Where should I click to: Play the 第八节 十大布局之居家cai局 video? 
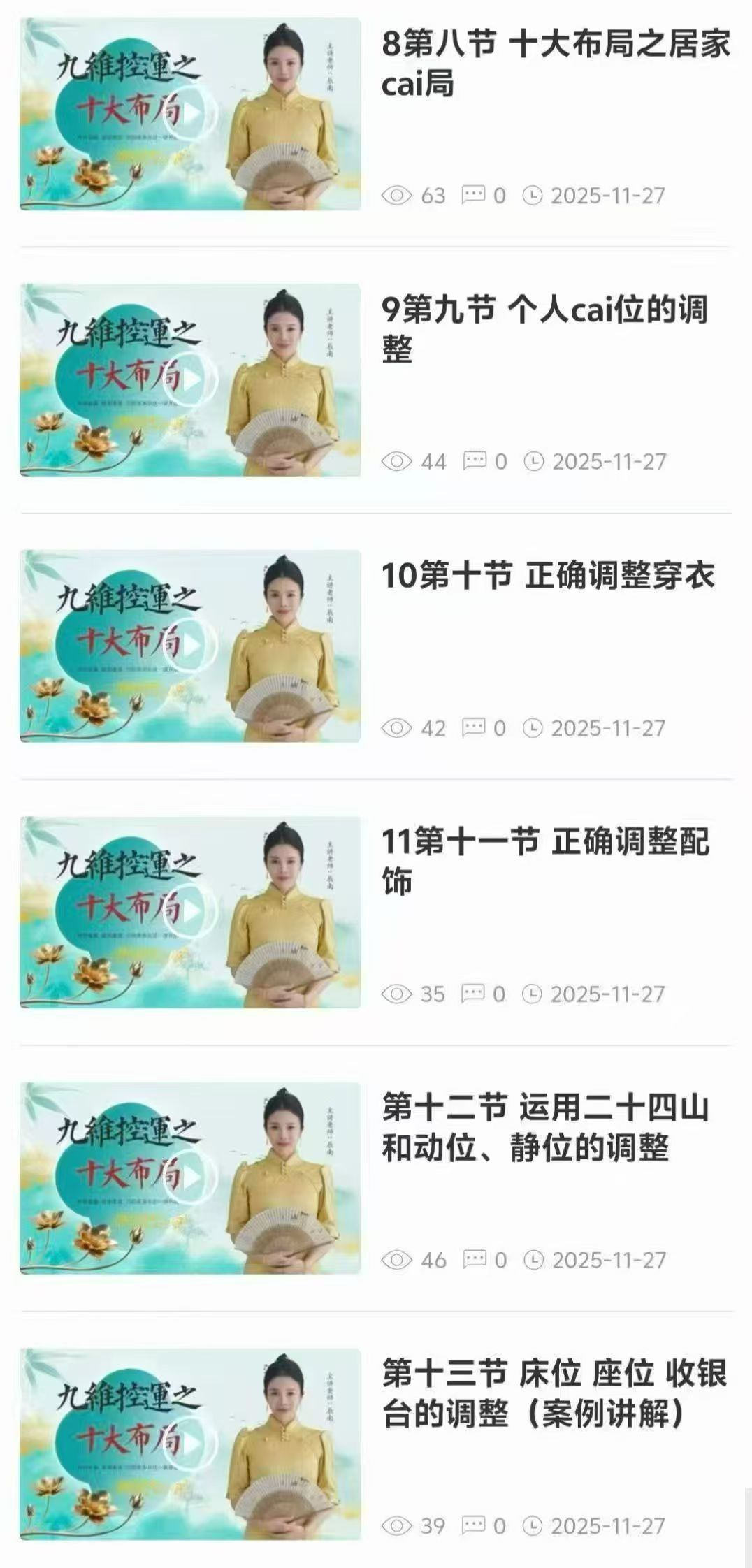point(189,114)
